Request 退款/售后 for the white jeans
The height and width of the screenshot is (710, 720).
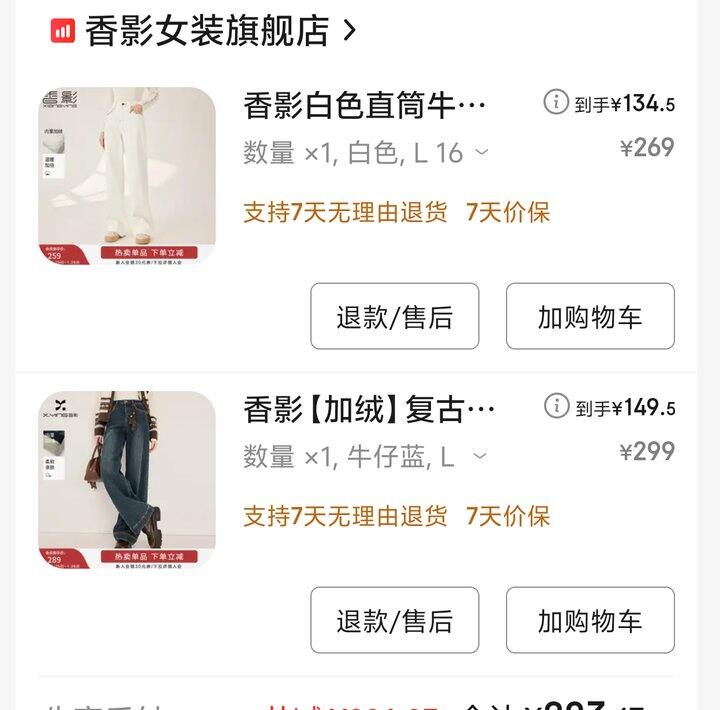click(x=394, y=317)
